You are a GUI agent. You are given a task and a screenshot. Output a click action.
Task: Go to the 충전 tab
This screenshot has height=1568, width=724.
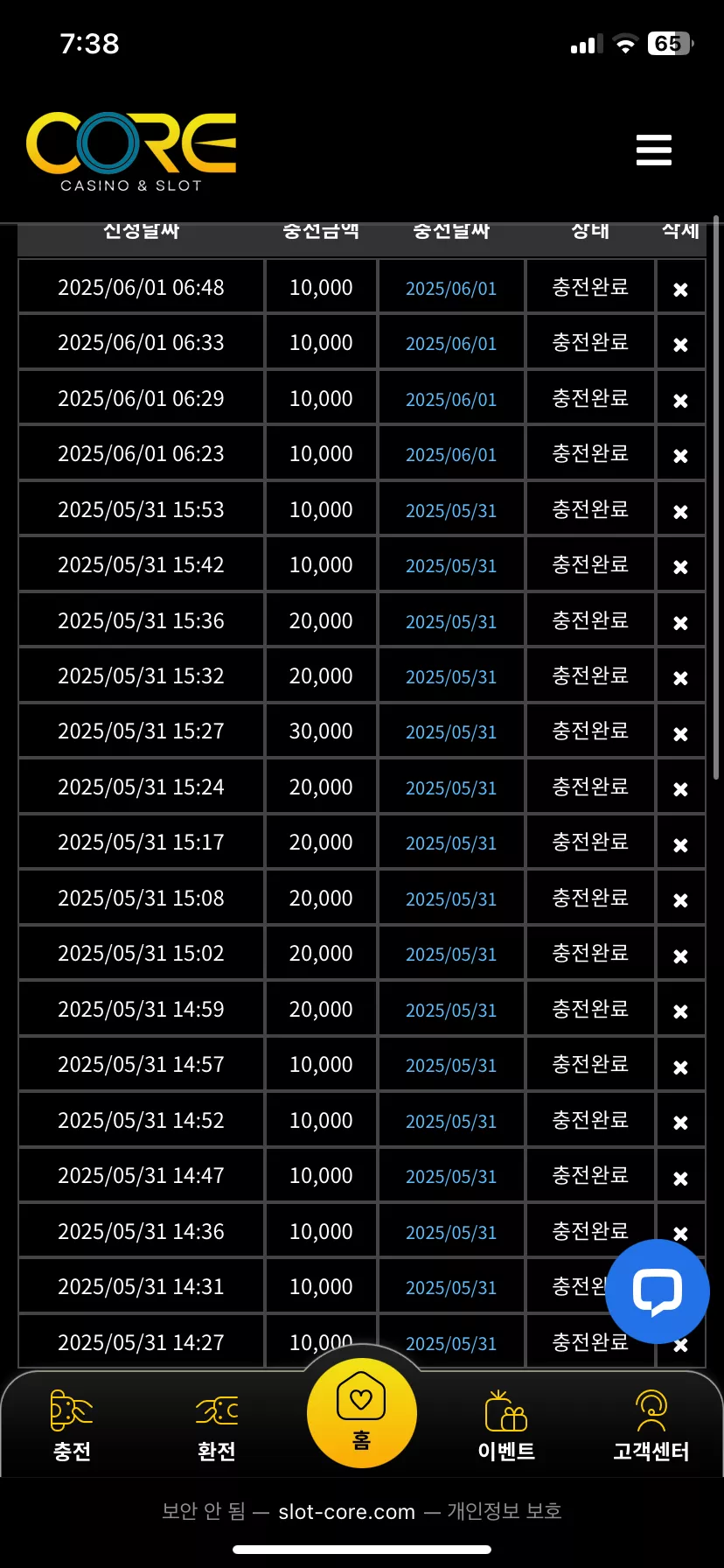coord(72,1426)
